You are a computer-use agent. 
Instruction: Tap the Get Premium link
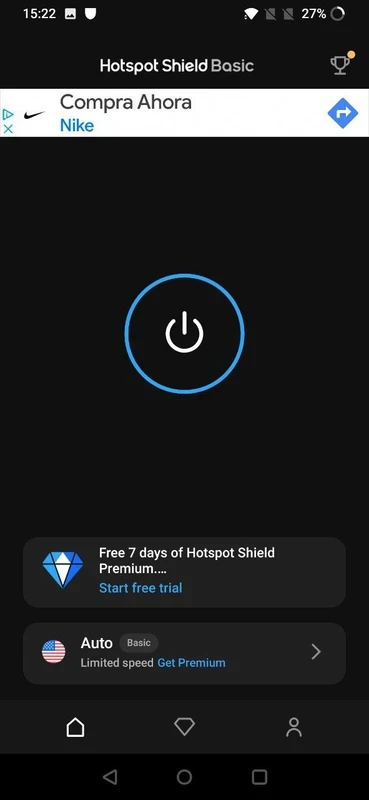coord(191,663)
